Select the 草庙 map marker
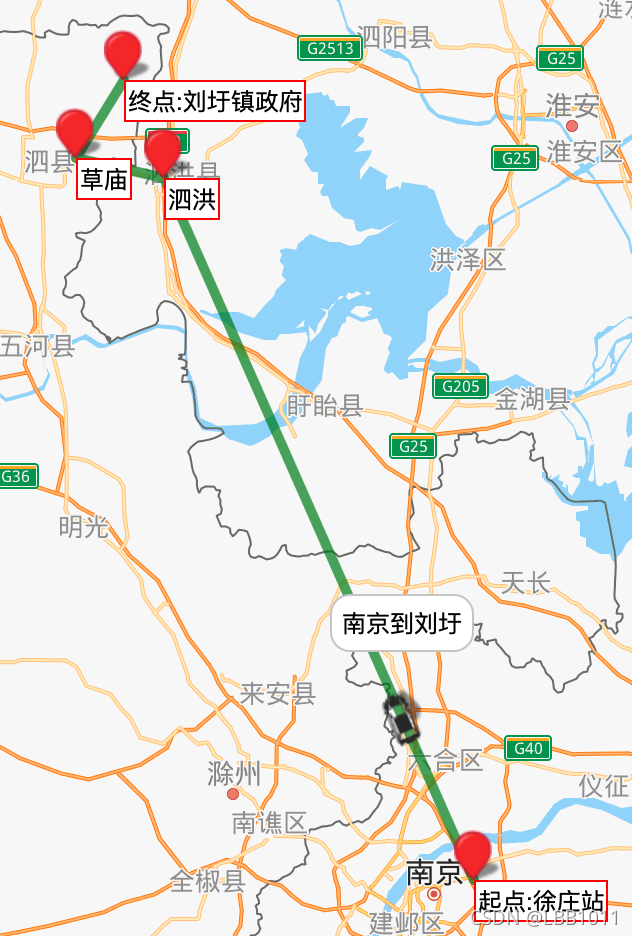The height and width of the screenshot is (936, 632). tap(75, 131)
